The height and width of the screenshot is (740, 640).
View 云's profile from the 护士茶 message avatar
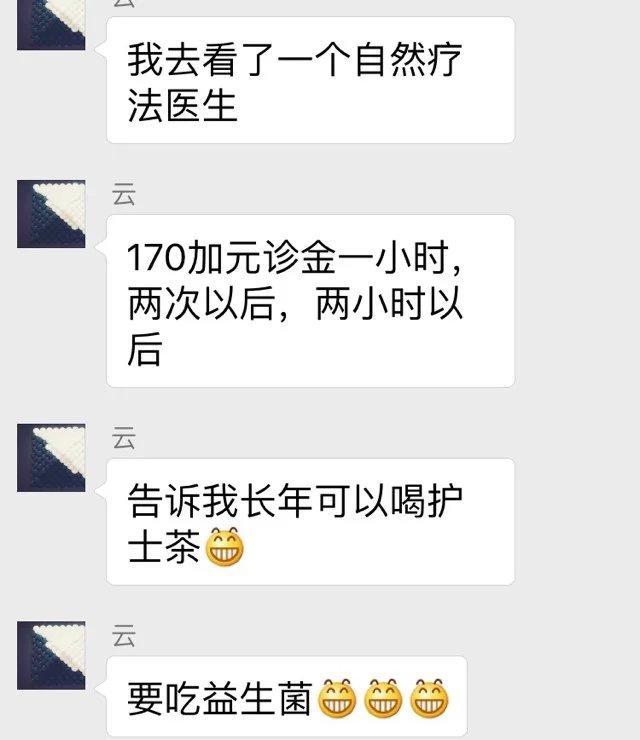51,457
